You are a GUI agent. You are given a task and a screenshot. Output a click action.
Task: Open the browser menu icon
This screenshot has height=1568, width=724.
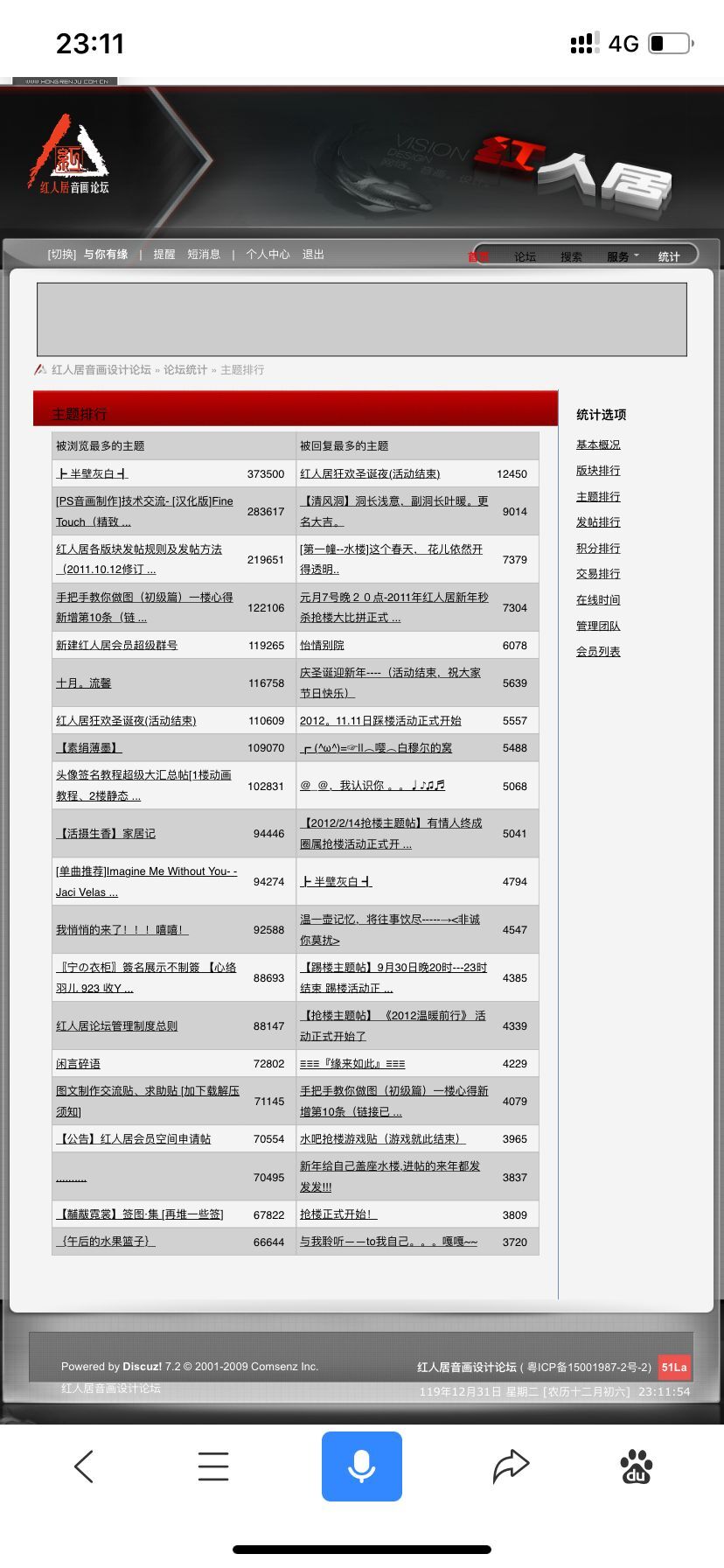tap(212, 1466)
